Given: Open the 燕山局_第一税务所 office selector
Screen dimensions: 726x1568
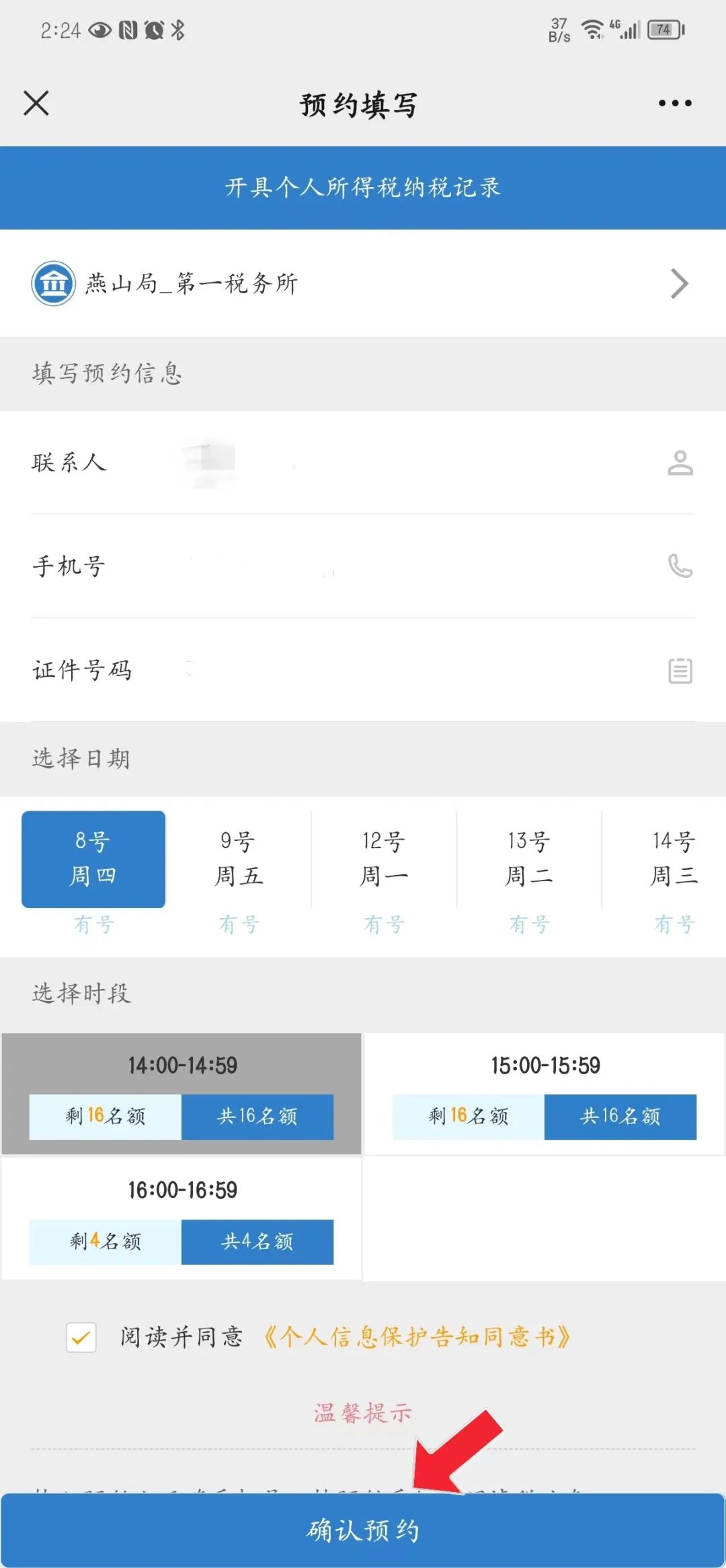Looking at the screenshot, I should coord(363,283).
